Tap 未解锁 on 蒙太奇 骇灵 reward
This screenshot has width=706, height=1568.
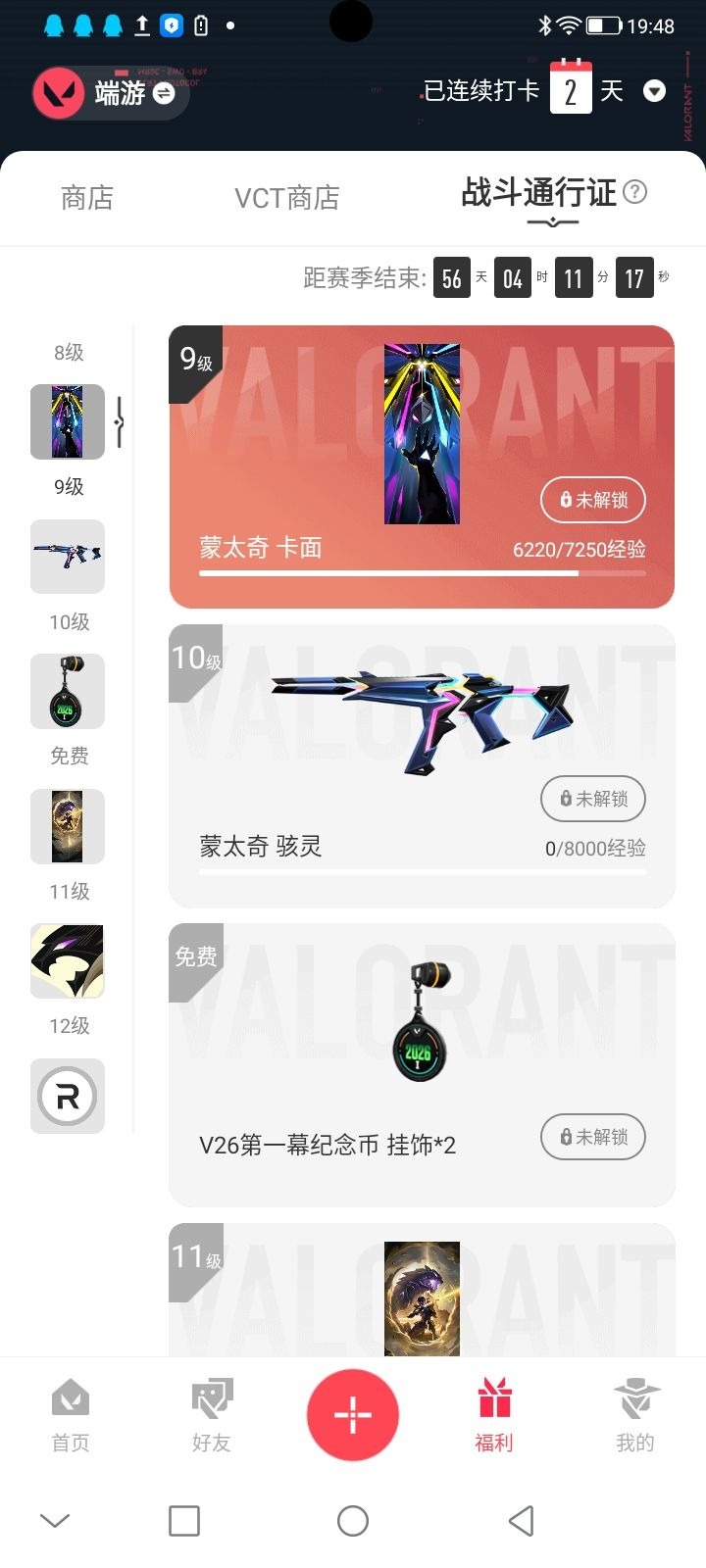(592, 799)
